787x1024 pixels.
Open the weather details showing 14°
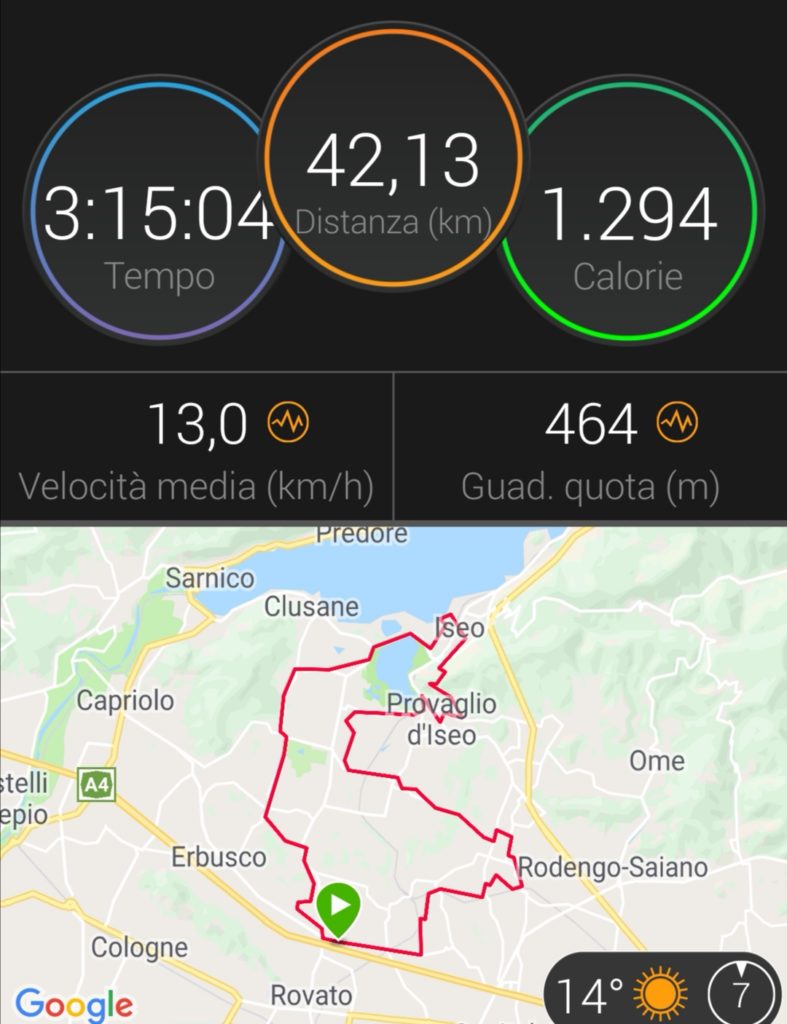pos(620,995)
